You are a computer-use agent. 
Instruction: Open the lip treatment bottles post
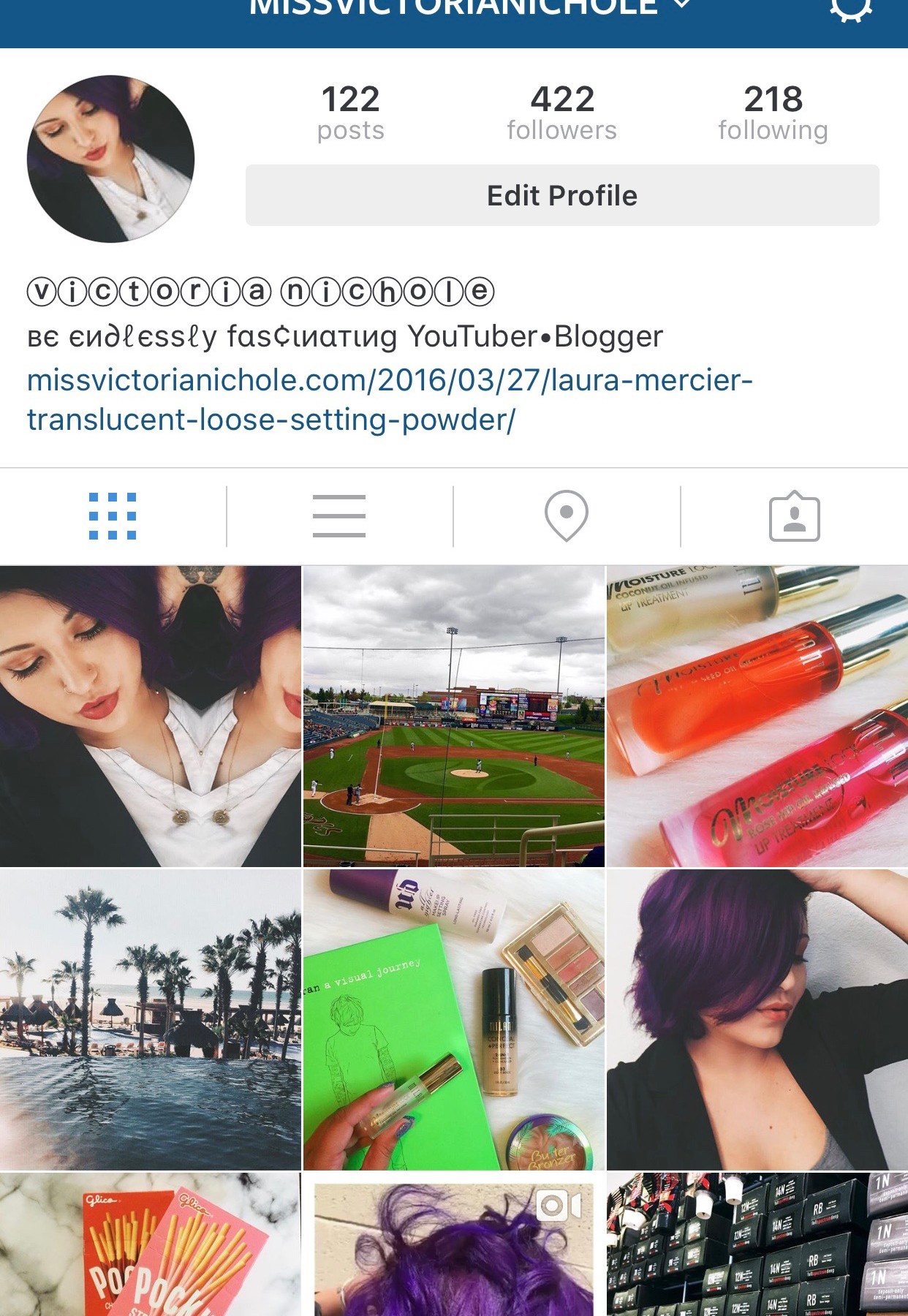pos(757,716)
